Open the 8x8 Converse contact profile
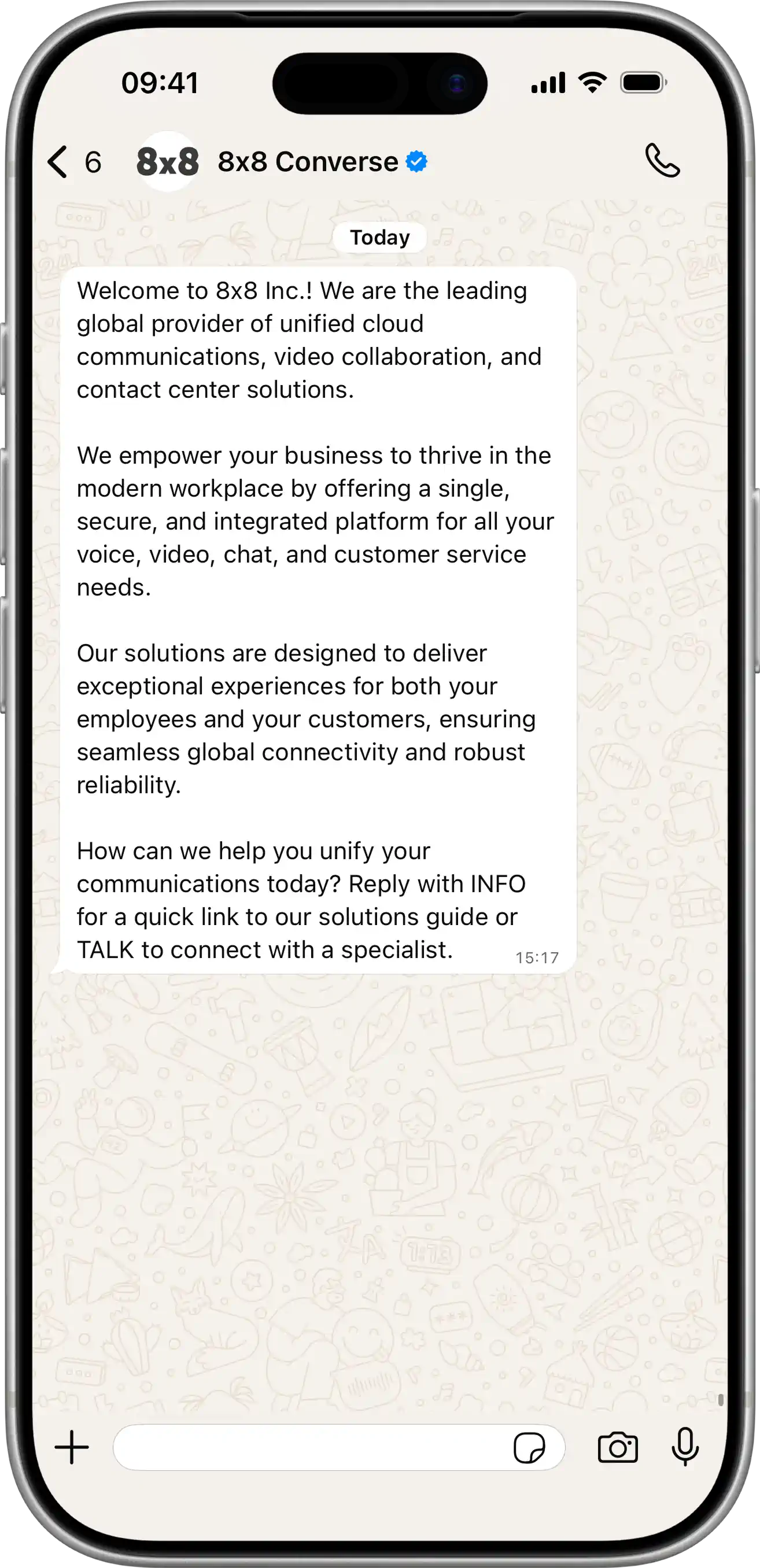The height and width of the screenshot is (1568, 760). [x=308, y=162]
